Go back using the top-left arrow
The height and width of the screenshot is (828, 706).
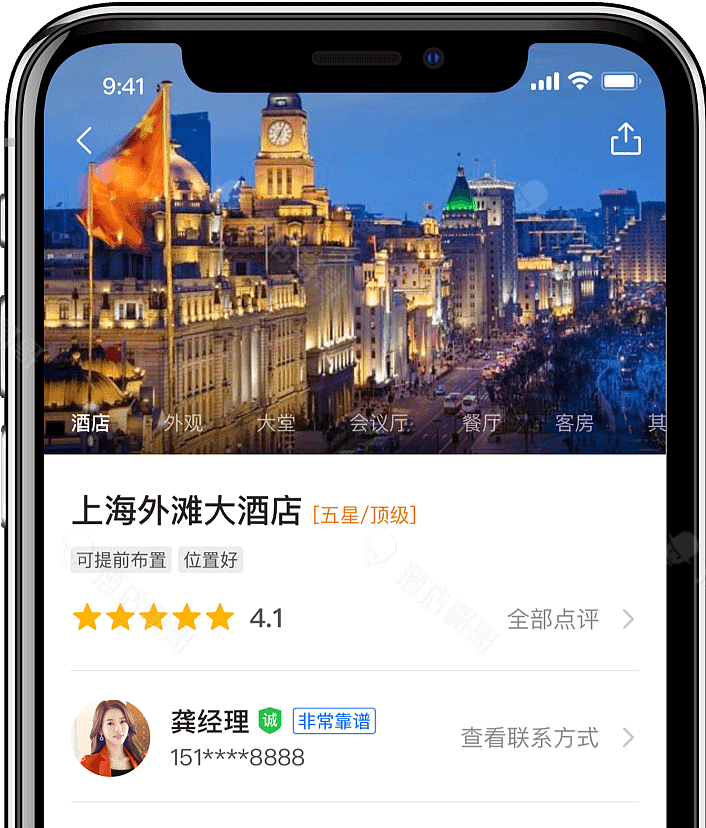click(x=85, y=141)
